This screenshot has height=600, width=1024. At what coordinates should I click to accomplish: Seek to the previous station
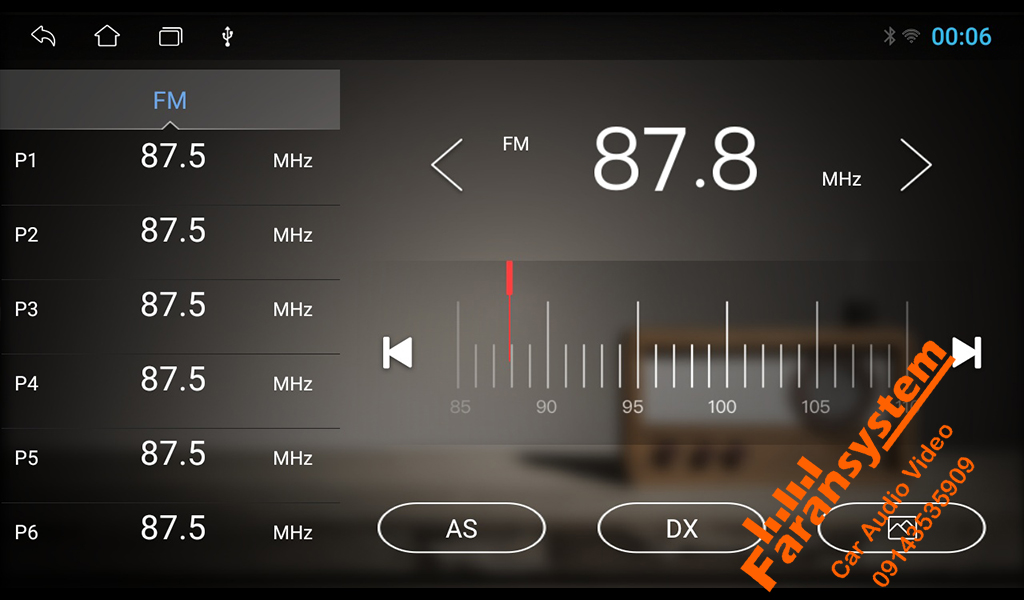(398, 353)
